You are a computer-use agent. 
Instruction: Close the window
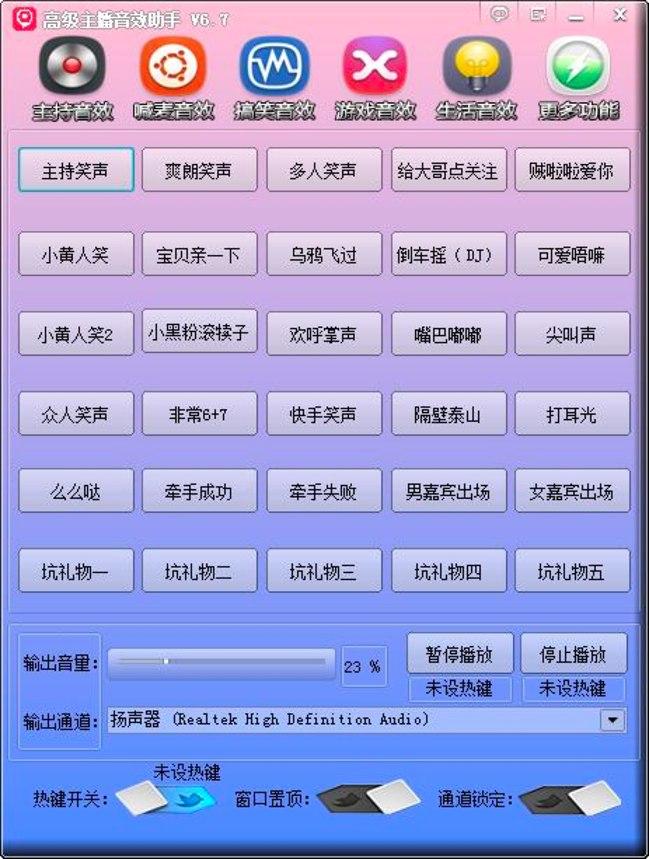620,15
